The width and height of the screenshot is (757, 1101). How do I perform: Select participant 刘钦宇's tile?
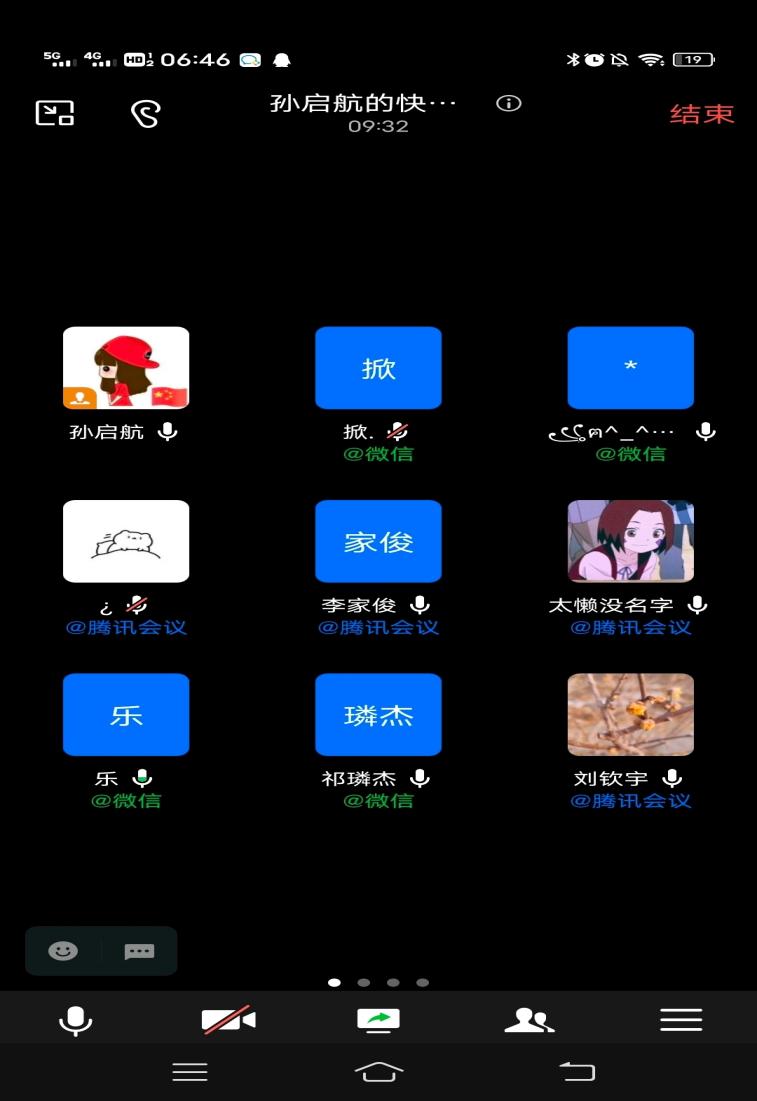pos(630,714)
